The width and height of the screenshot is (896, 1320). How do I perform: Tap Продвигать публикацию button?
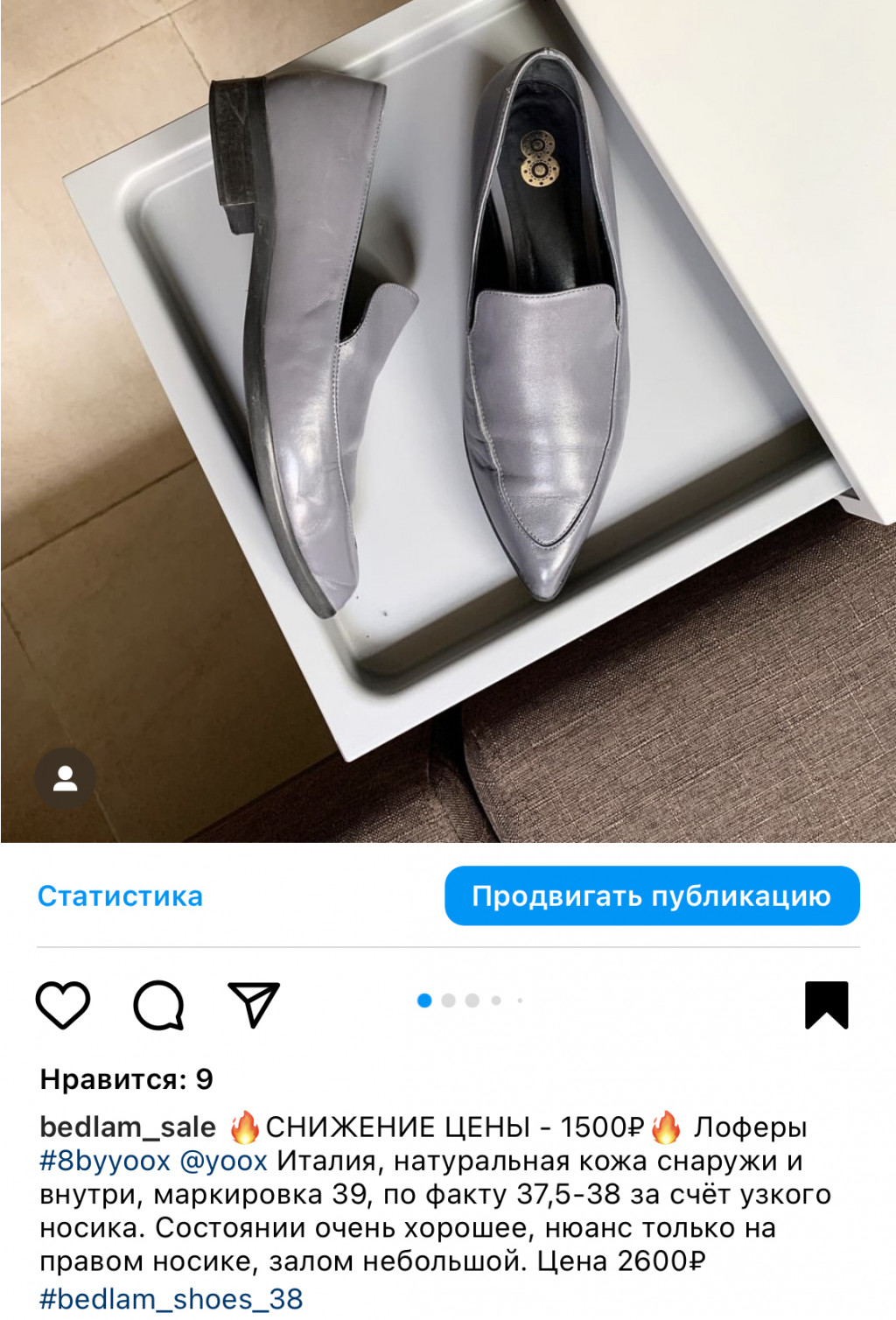(652, 896)
